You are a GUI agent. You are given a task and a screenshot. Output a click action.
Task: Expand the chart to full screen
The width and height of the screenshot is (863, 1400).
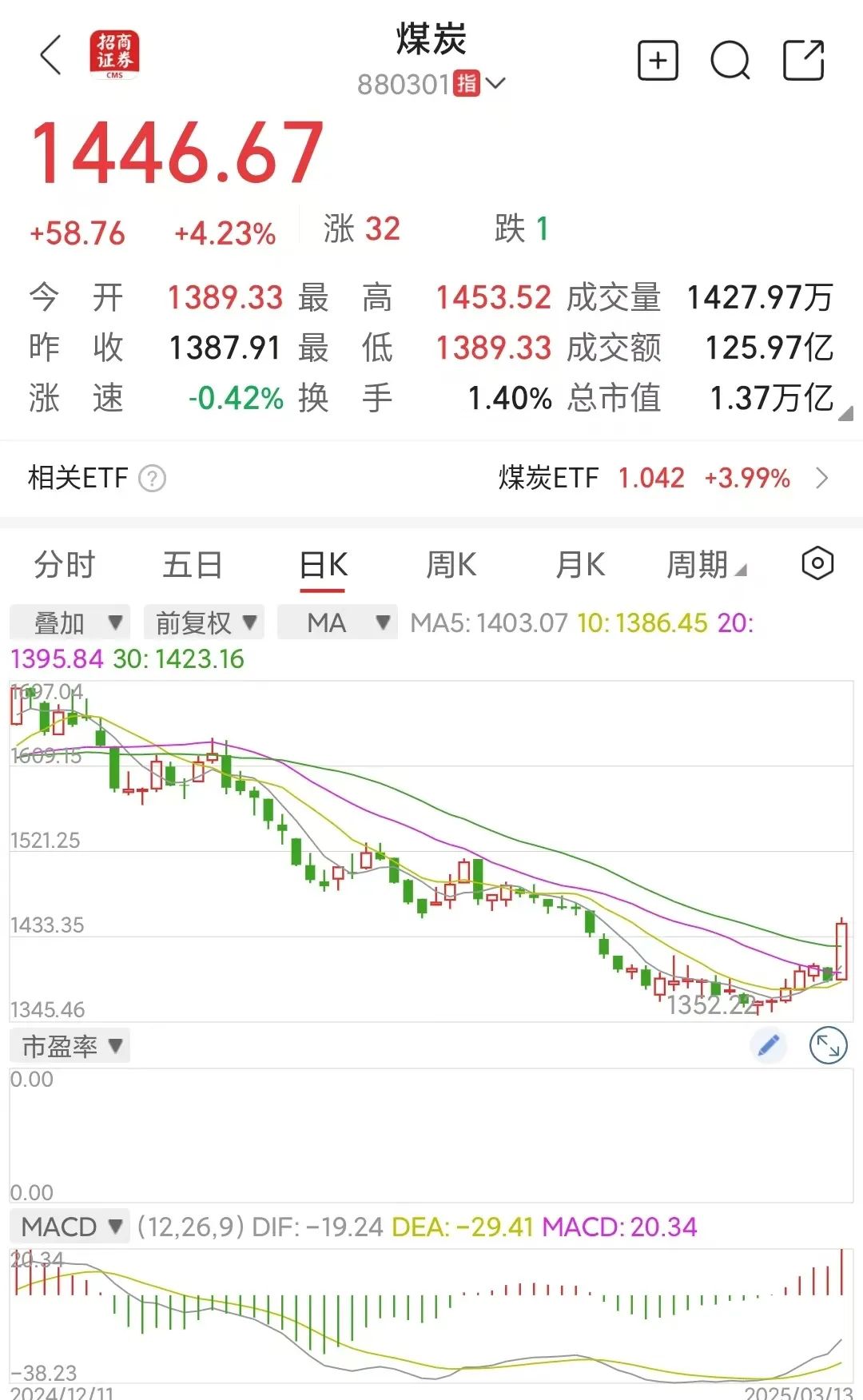tap(828, 1045)
